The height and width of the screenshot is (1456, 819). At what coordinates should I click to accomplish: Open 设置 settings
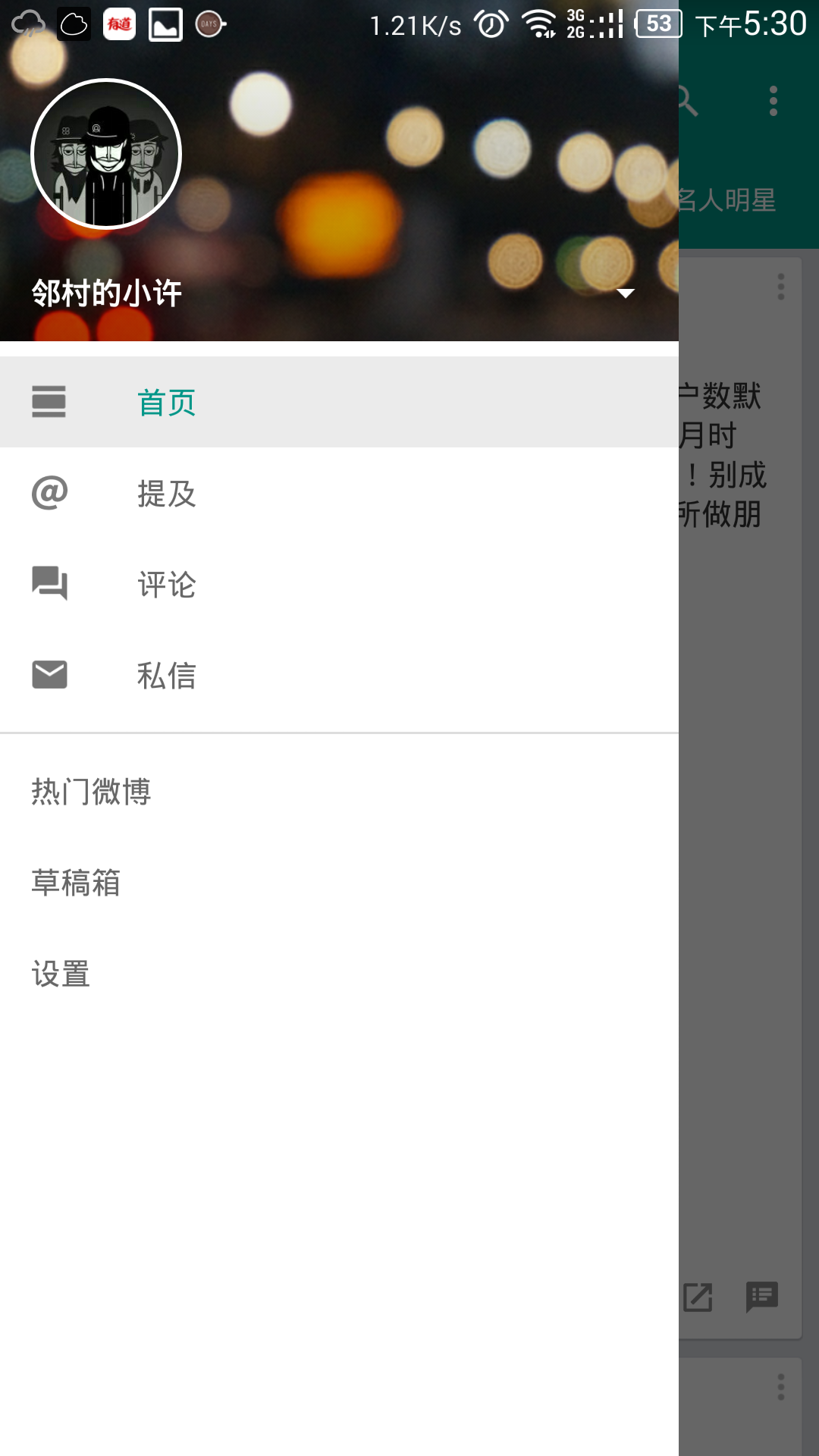pos(61,974)
